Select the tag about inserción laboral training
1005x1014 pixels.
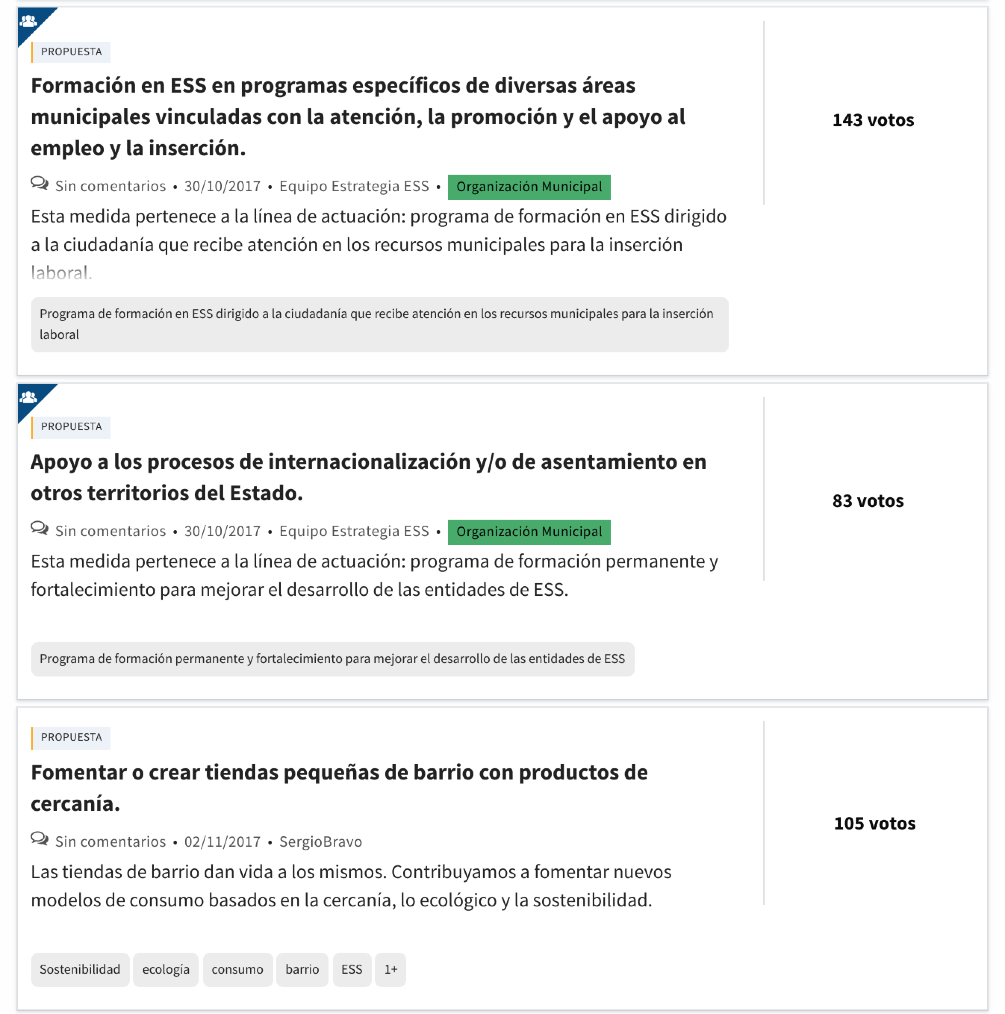coord(379,324)
